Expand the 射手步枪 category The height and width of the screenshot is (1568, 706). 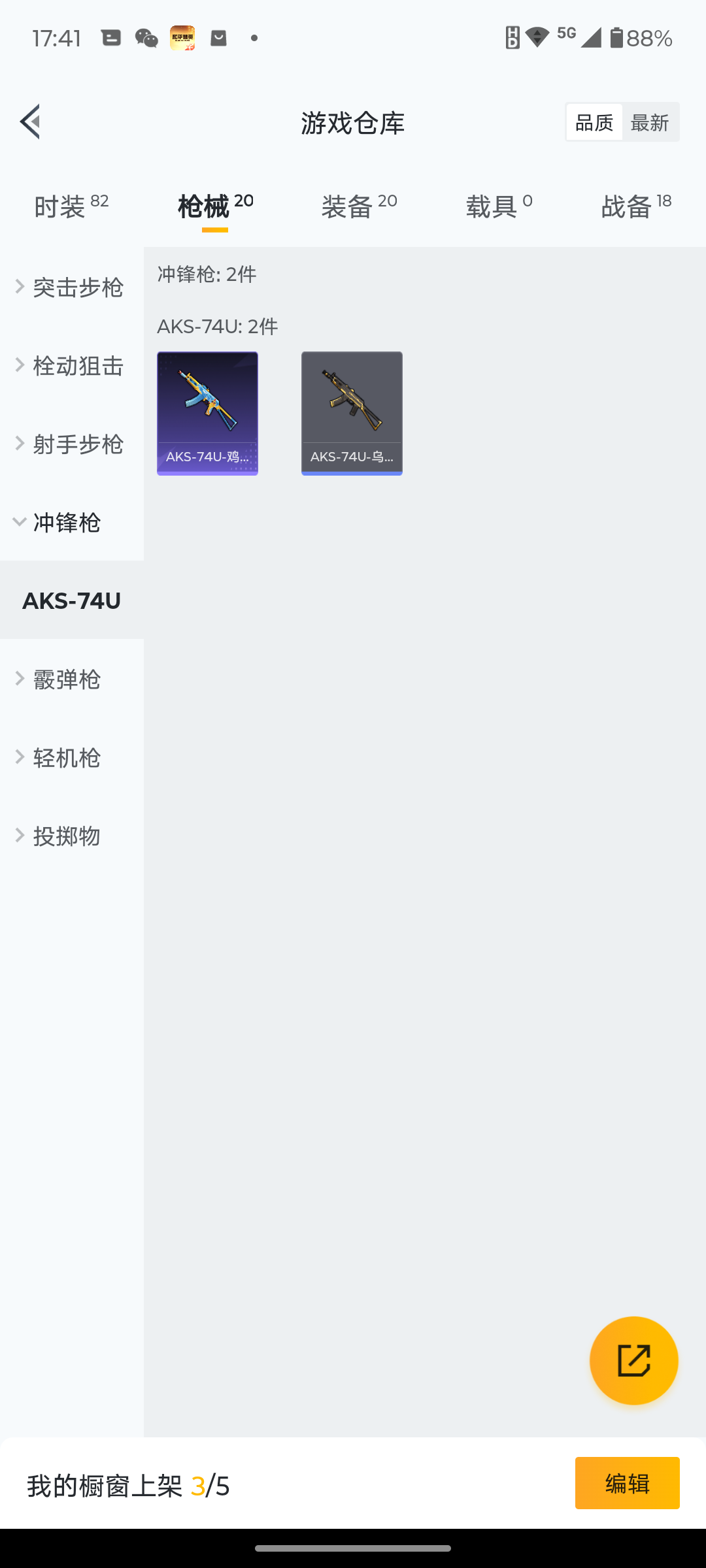coord(71,444)
